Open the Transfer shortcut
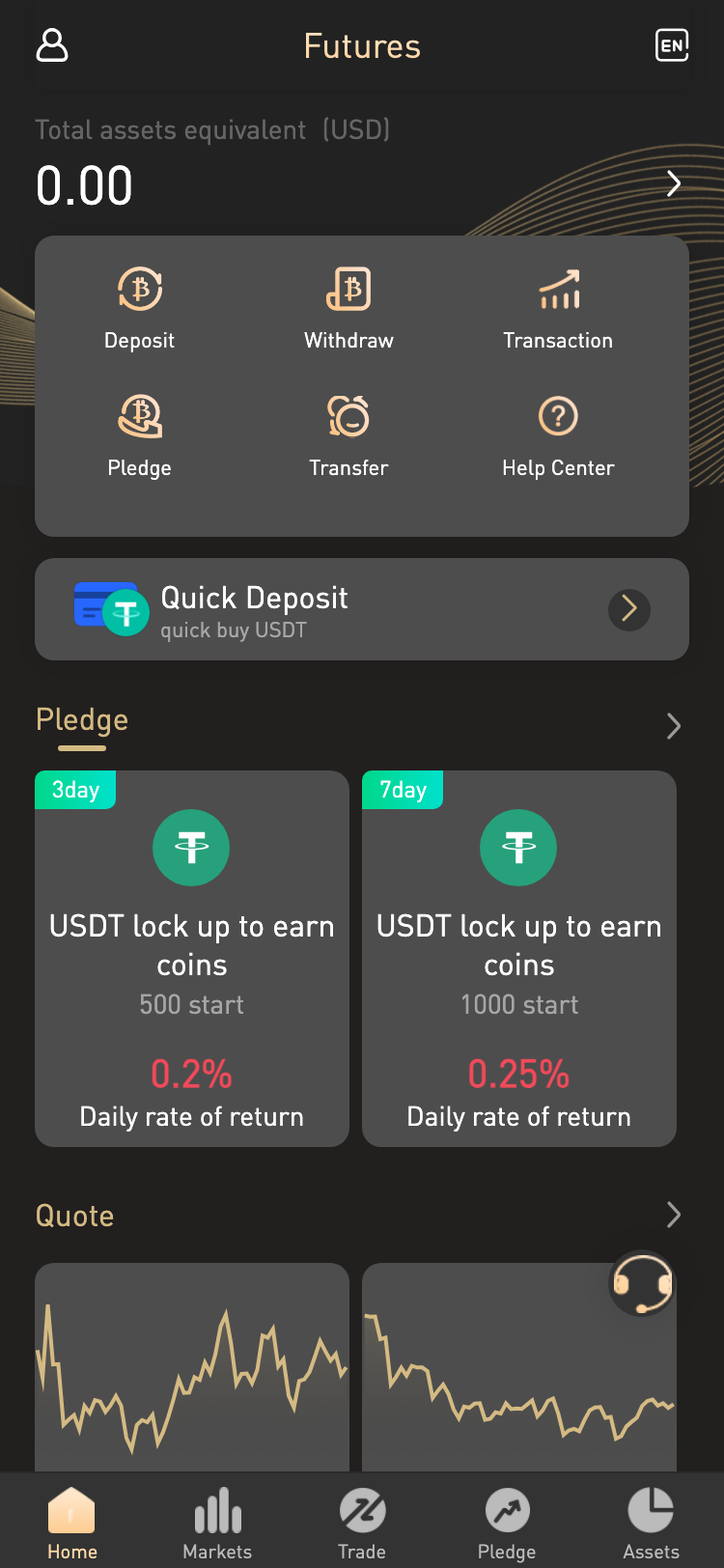The width and height of the screenshot is (724, 1568). coord(348,436)
